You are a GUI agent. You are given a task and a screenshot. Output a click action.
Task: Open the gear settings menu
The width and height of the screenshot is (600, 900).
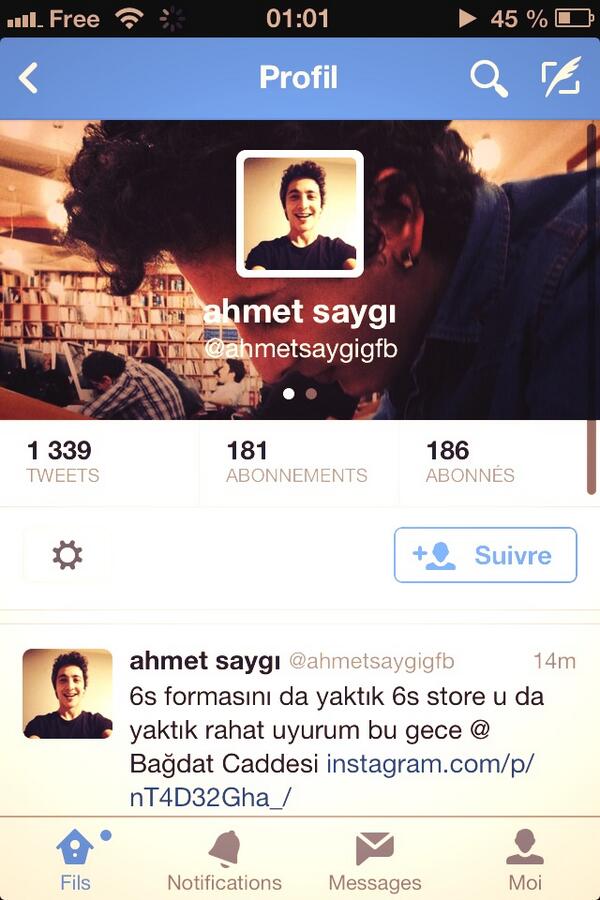67,554
